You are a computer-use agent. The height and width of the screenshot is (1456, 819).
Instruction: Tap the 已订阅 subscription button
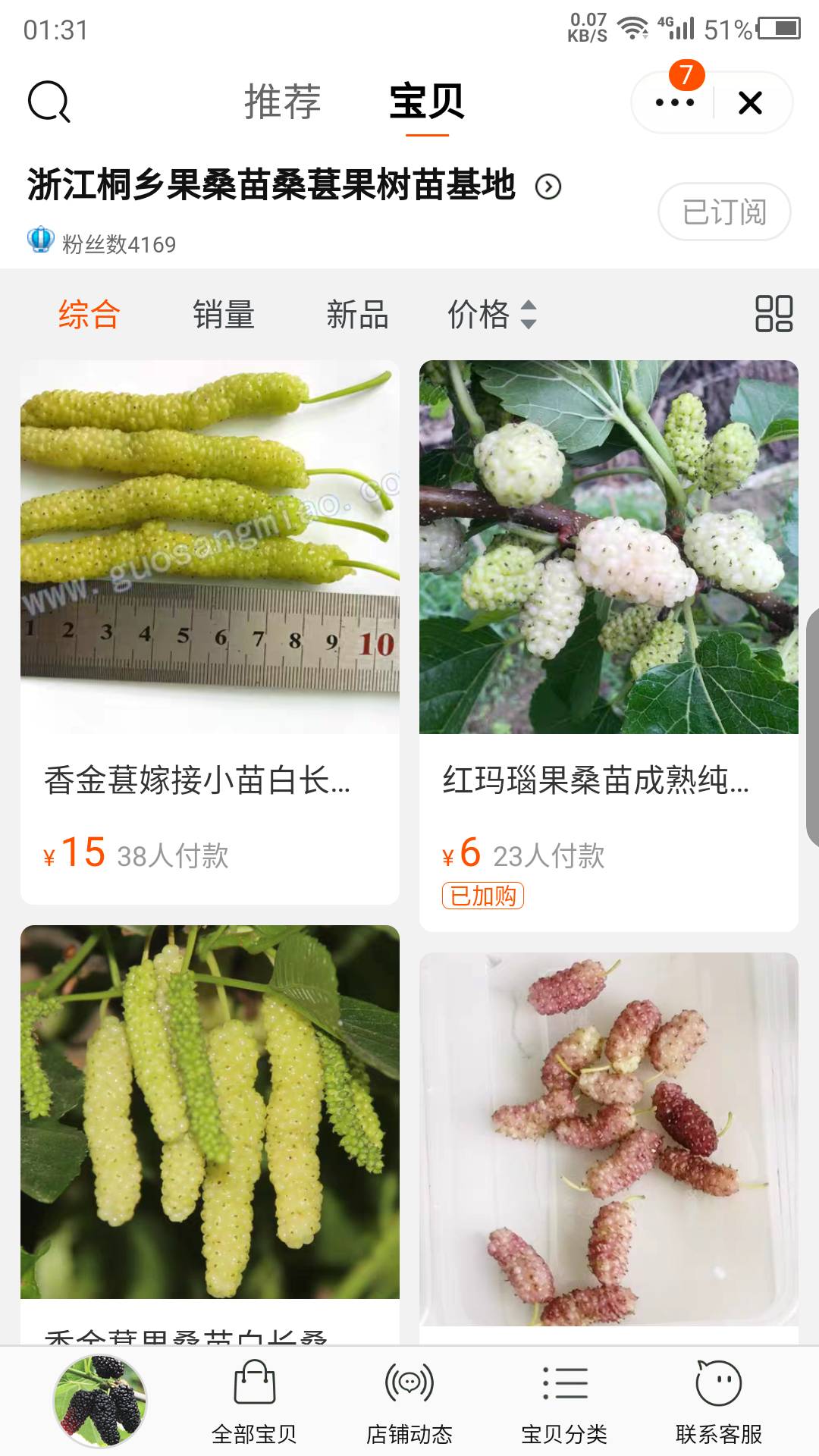point(724,212)
